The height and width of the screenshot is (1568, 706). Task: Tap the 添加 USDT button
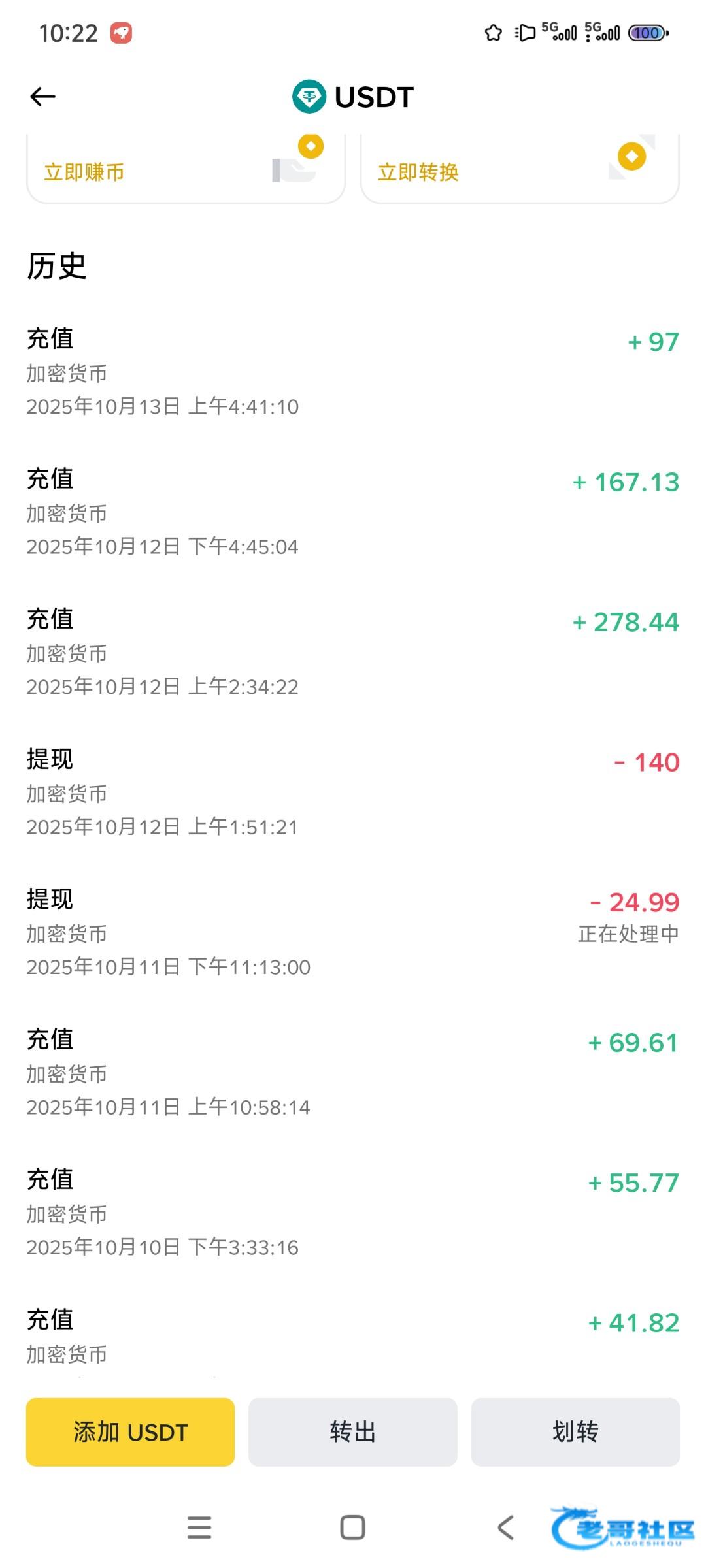coord(130,1432)
